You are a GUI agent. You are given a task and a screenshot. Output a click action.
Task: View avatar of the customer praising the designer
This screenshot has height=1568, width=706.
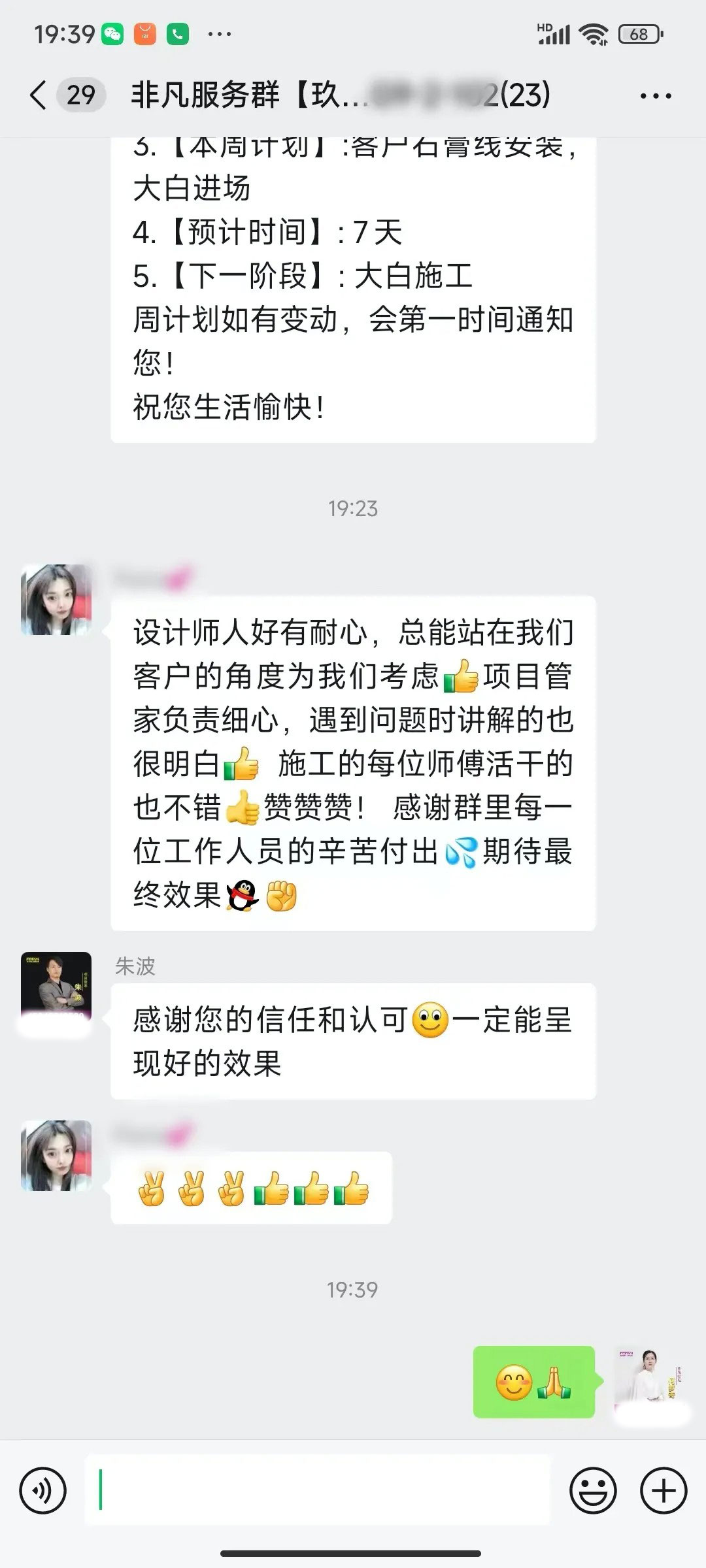pyautogui.click(x=56, y=600)
